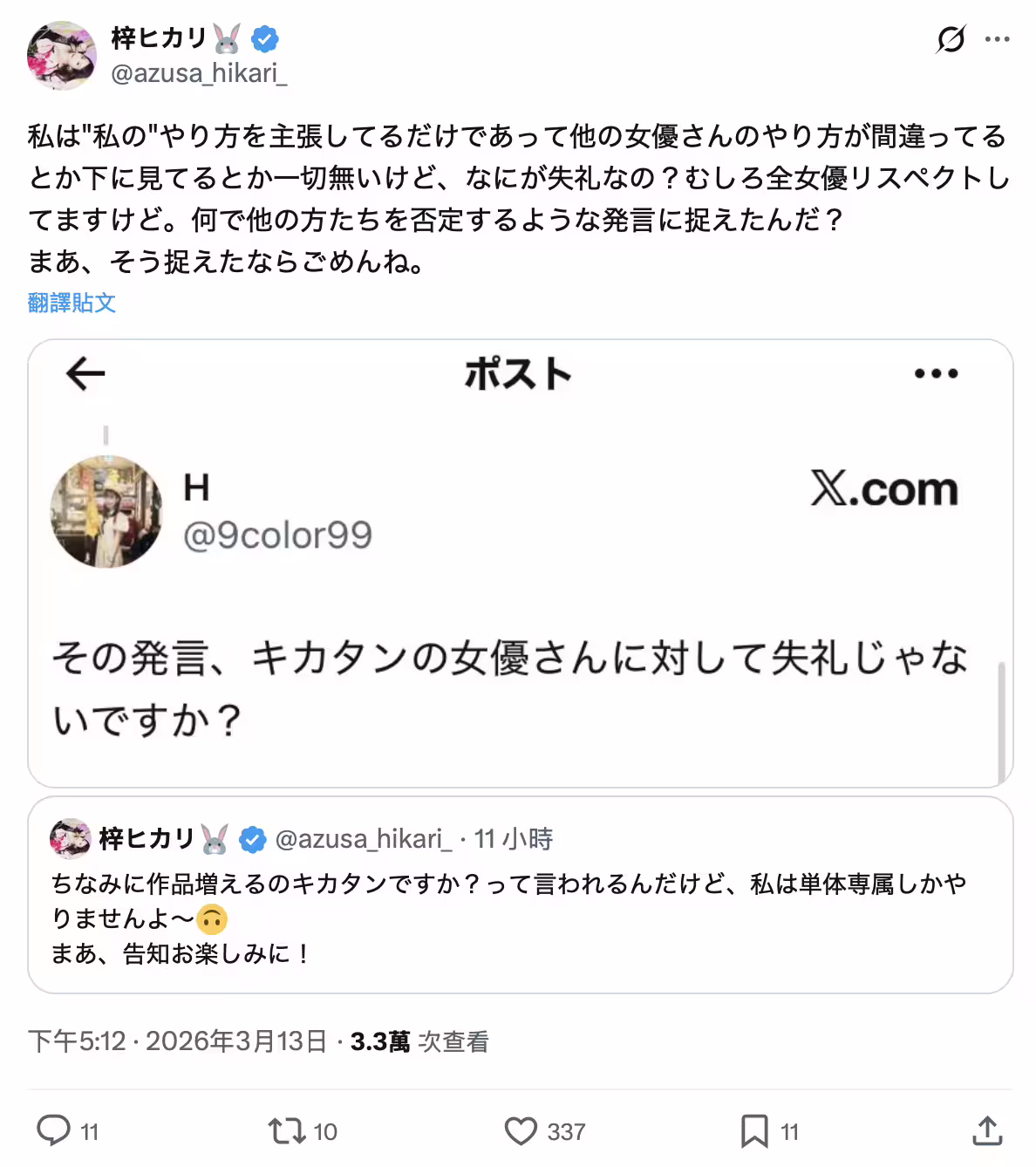This screenshot has height=1167, width=1036.
Task: Open 梓ヒカリ's profile picture
Action: [x=62, y=56]
